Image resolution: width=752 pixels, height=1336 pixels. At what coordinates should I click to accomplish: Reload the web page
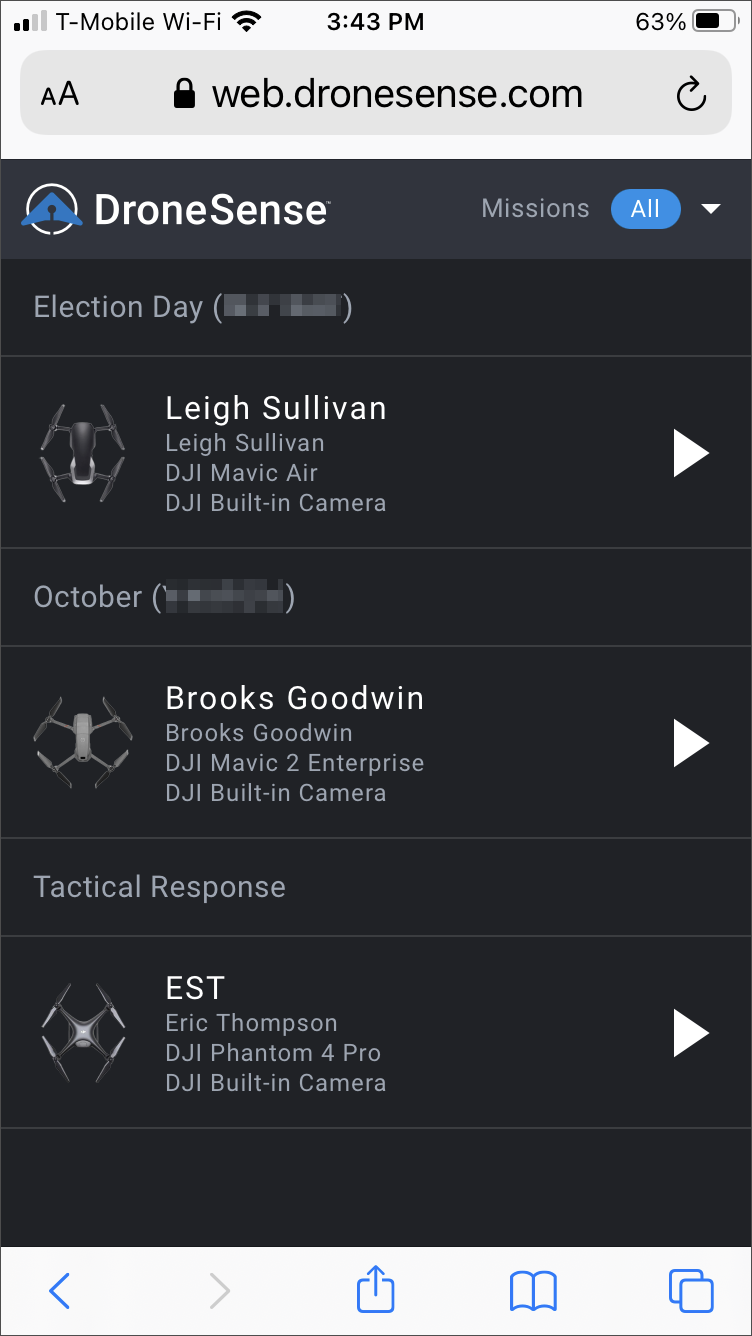(691, 95)
